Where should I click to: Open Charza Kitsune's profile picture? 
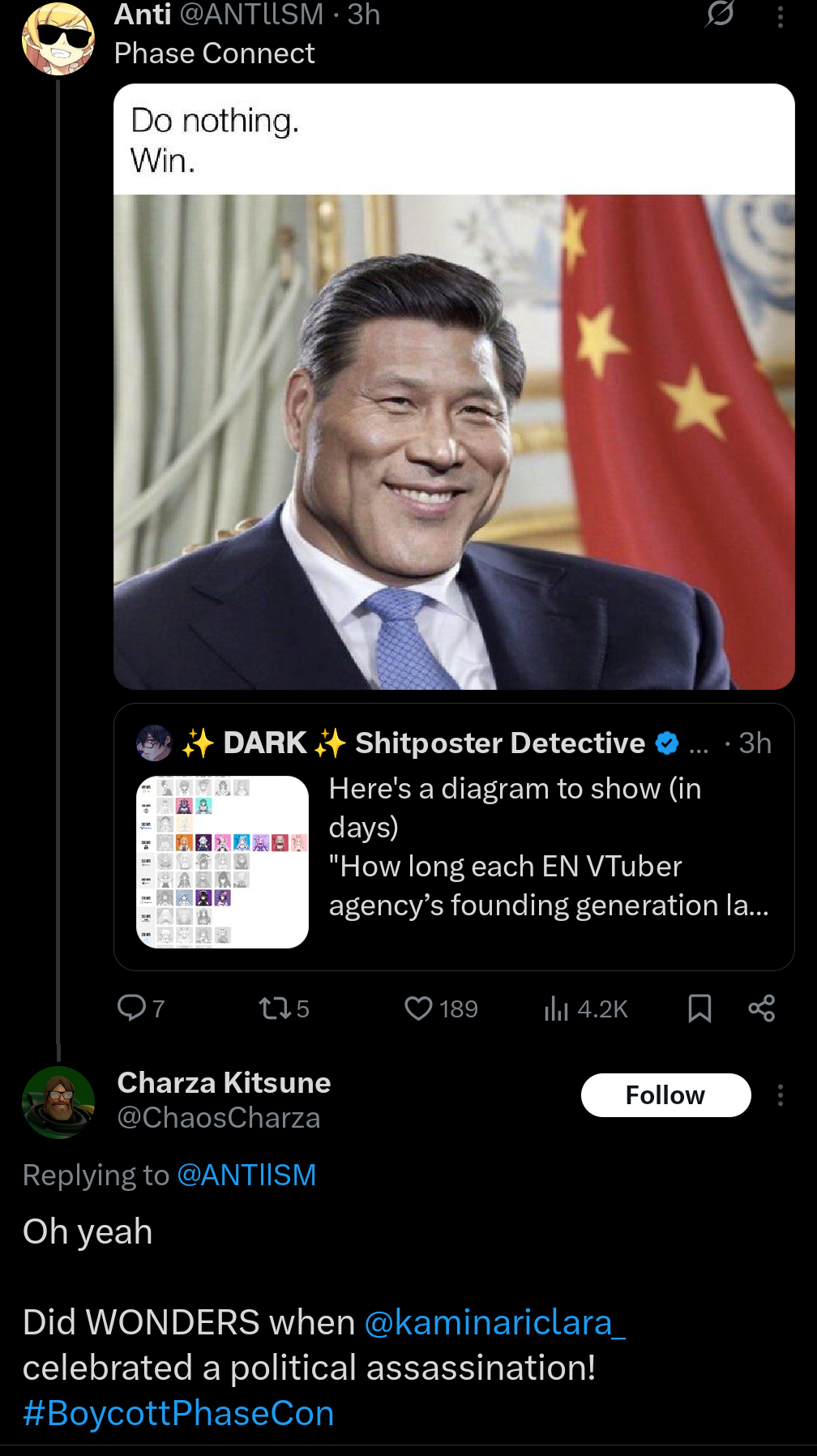tap(58, 1103)
